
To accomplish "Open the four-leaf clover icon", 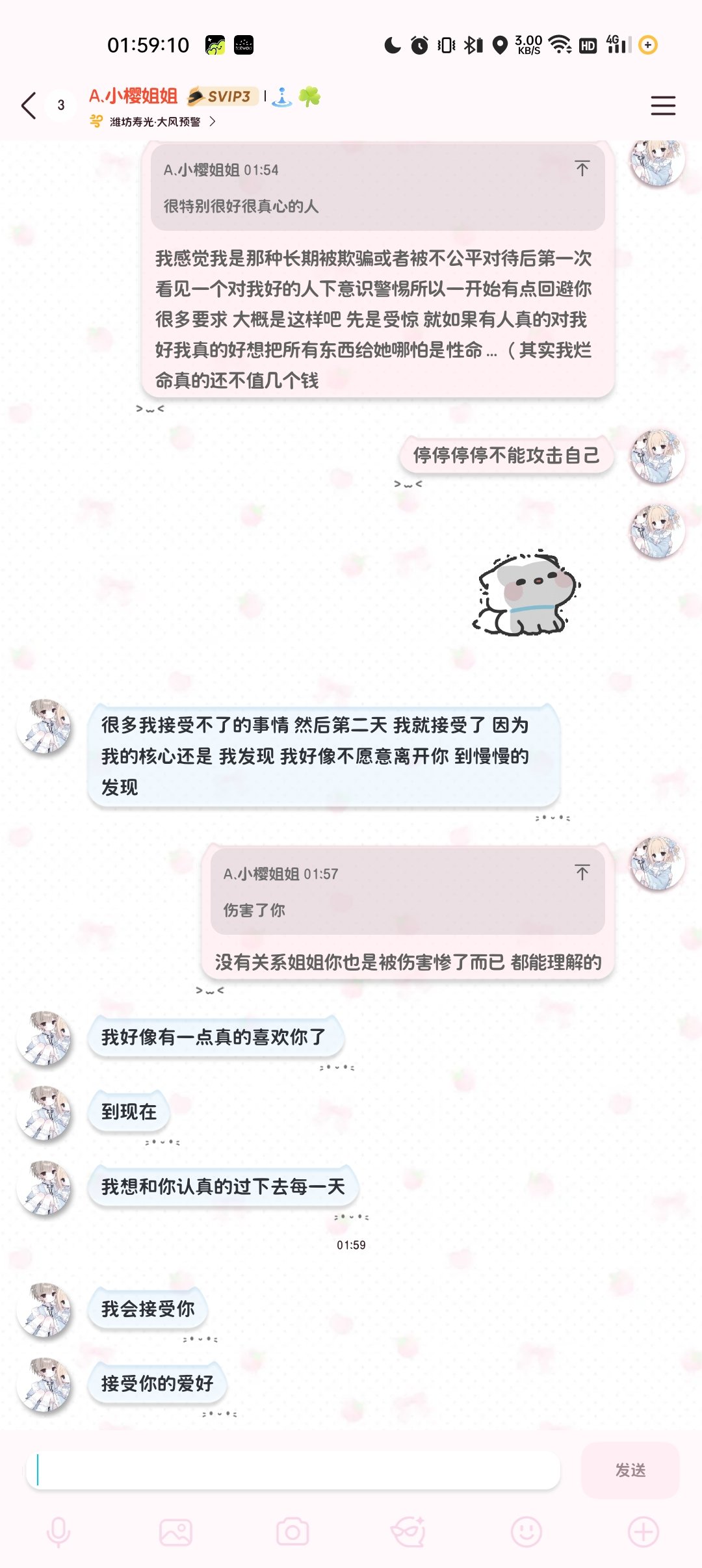I will 309,96.
